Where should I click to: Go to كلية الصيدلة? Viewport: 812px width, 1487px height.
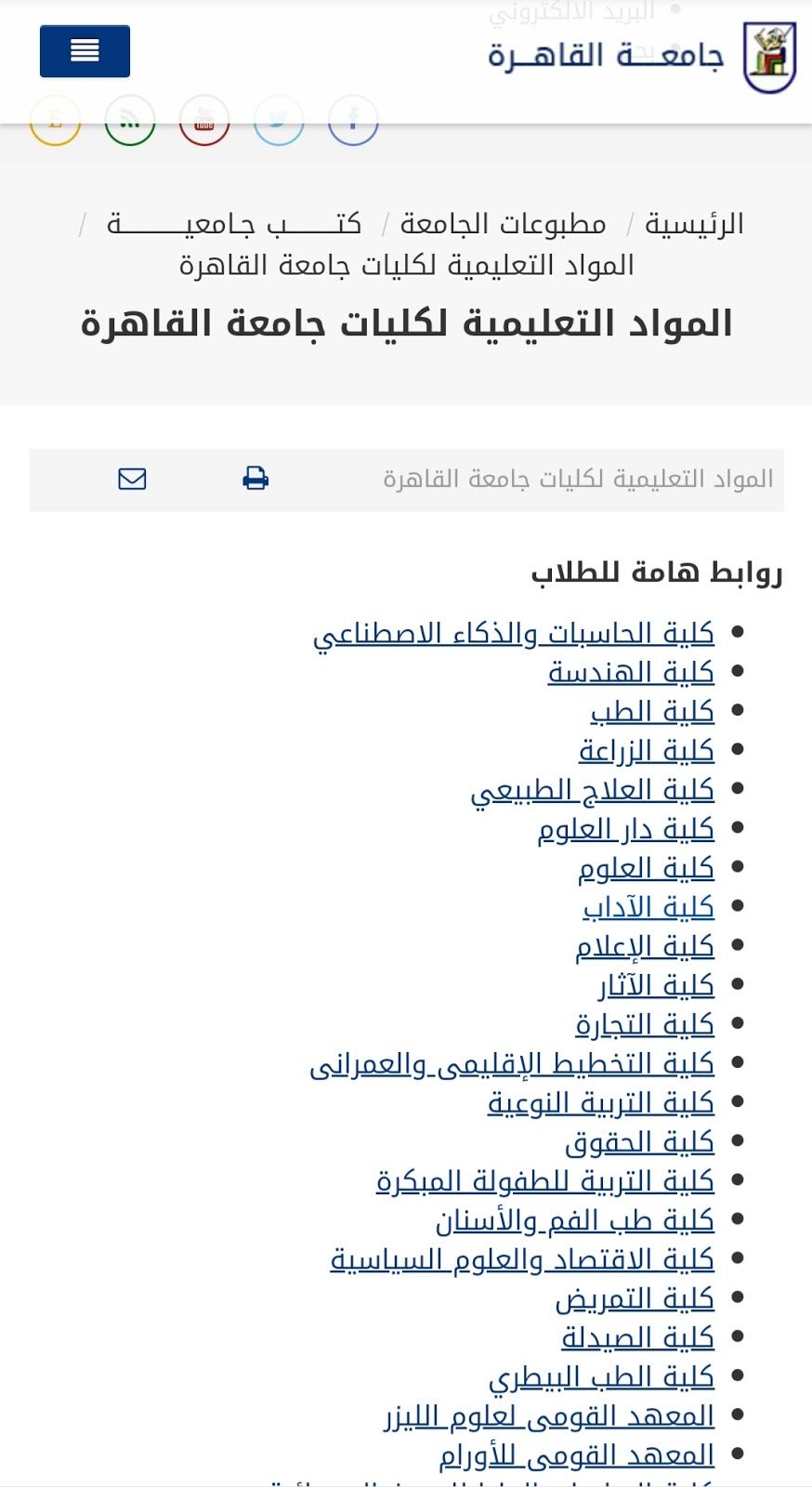(x=637, y=1337)
